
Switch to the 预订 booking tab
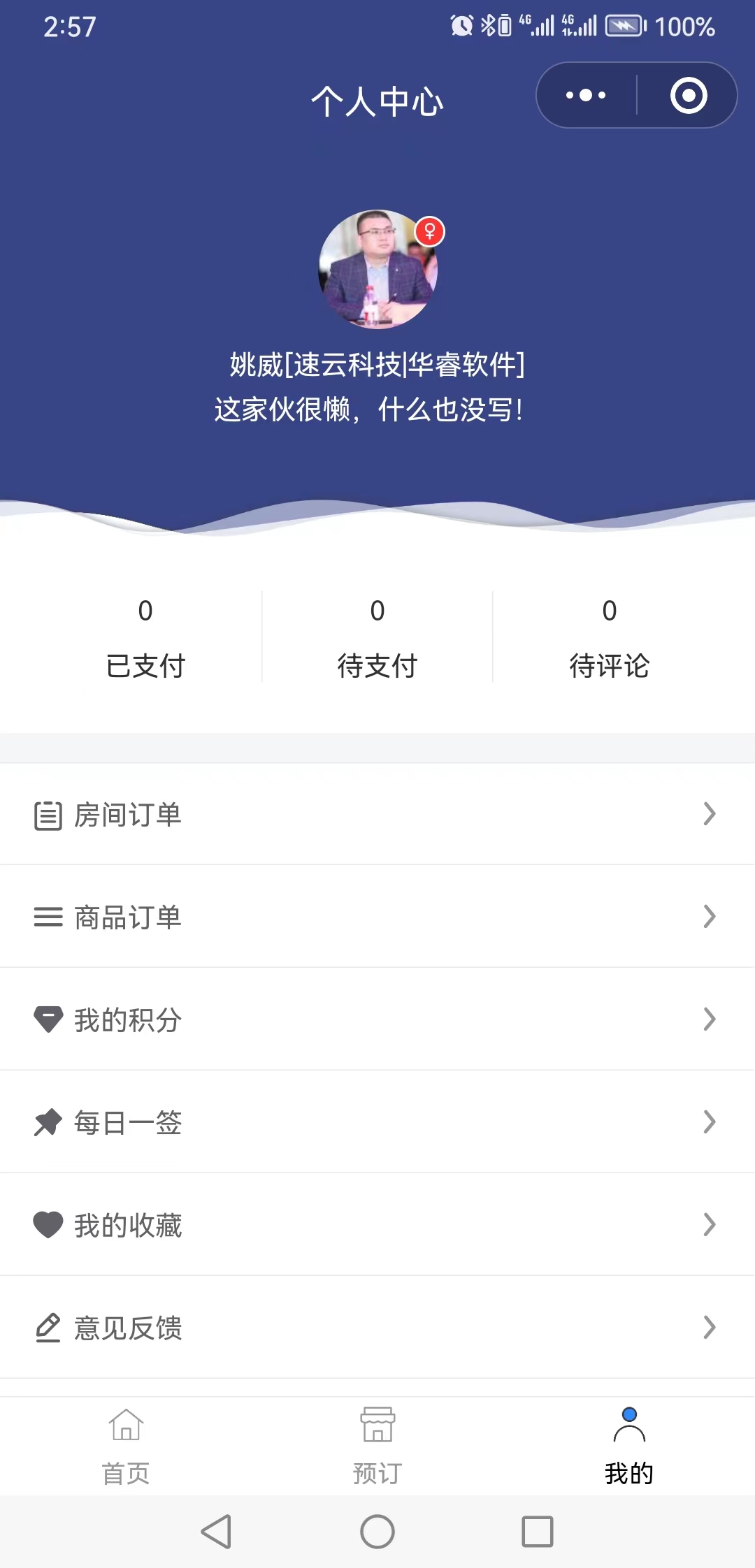(x=377, y=1445)
